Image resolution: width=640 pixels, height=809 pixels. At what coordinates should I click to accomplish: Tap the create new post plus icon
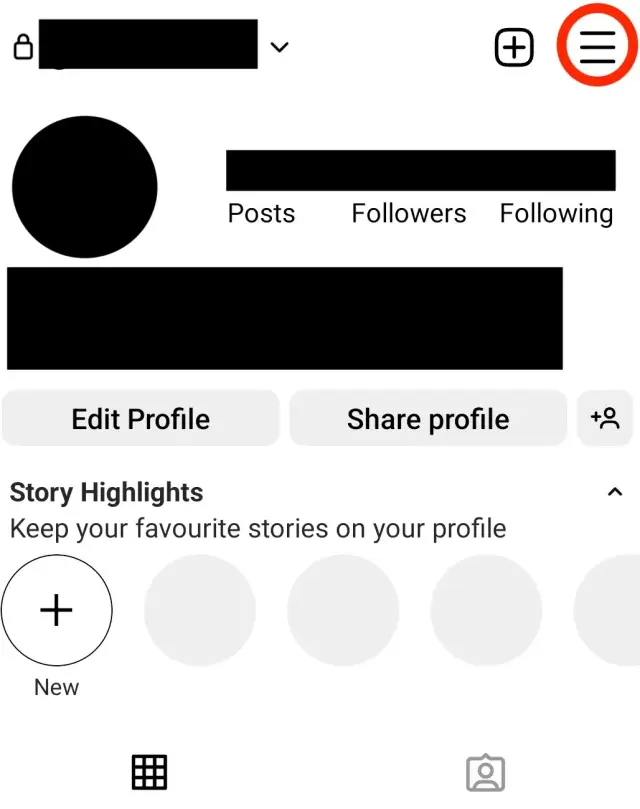tap(514, 47)
